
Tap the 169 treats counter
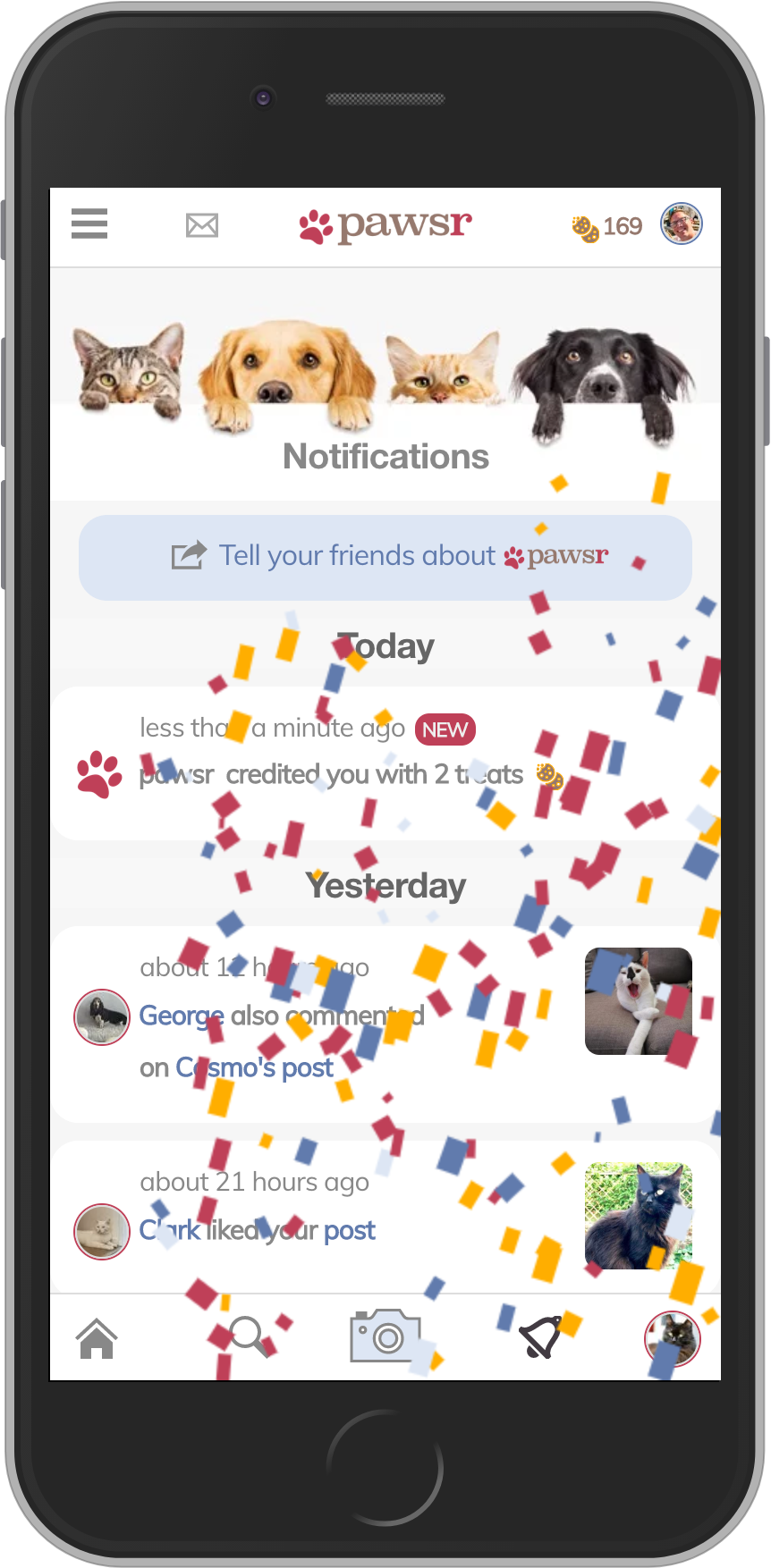[607, 227]
